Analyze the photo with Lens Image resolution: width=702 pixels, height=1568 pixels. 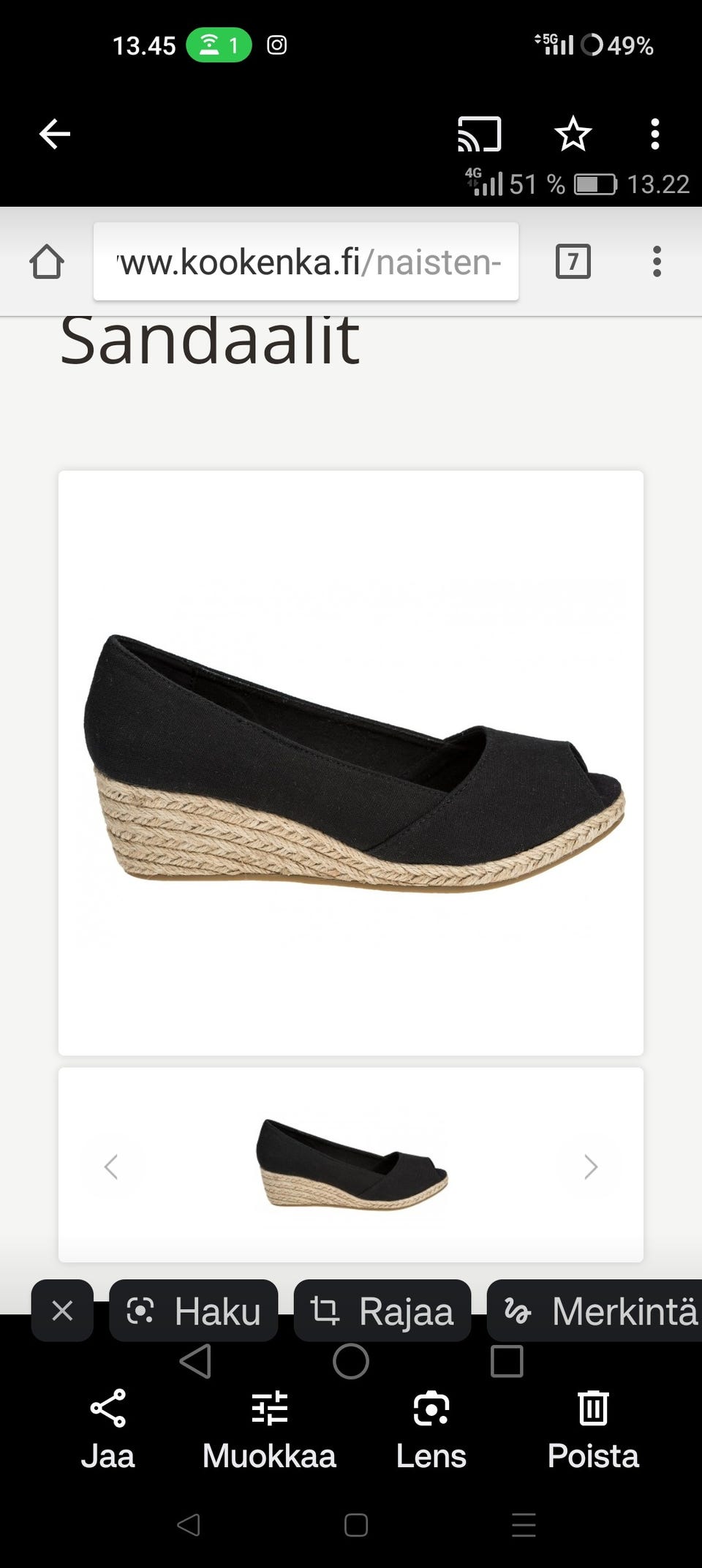point(431,1429)
